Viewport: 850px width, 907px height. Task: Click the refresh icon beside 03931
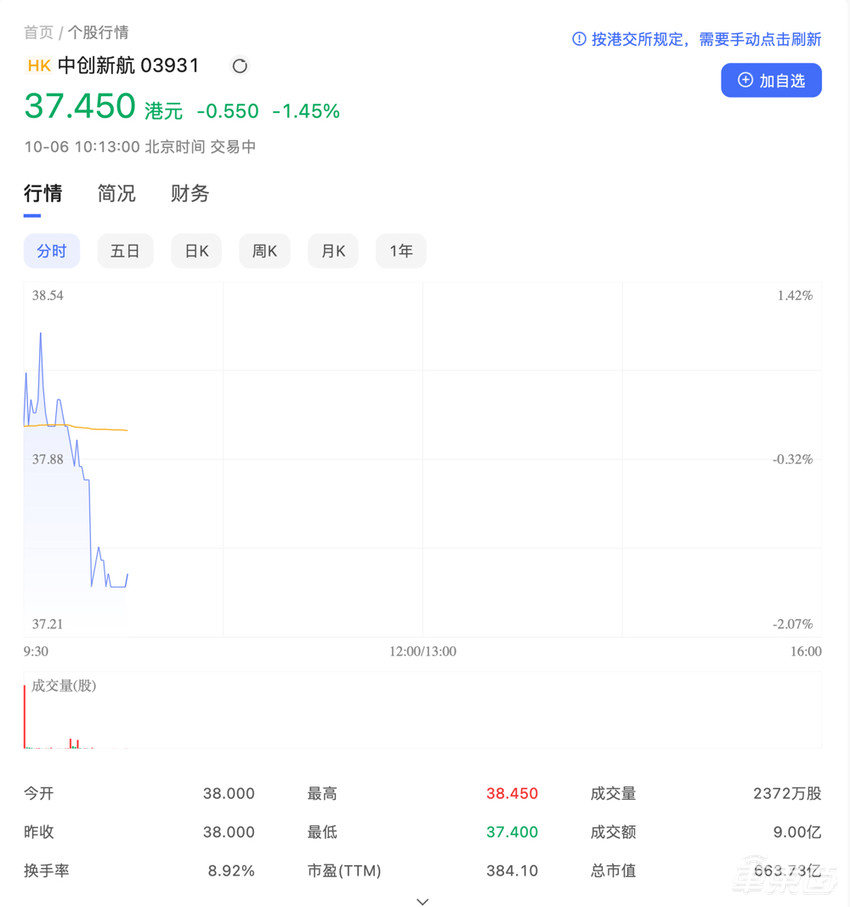tap(238, 65)
